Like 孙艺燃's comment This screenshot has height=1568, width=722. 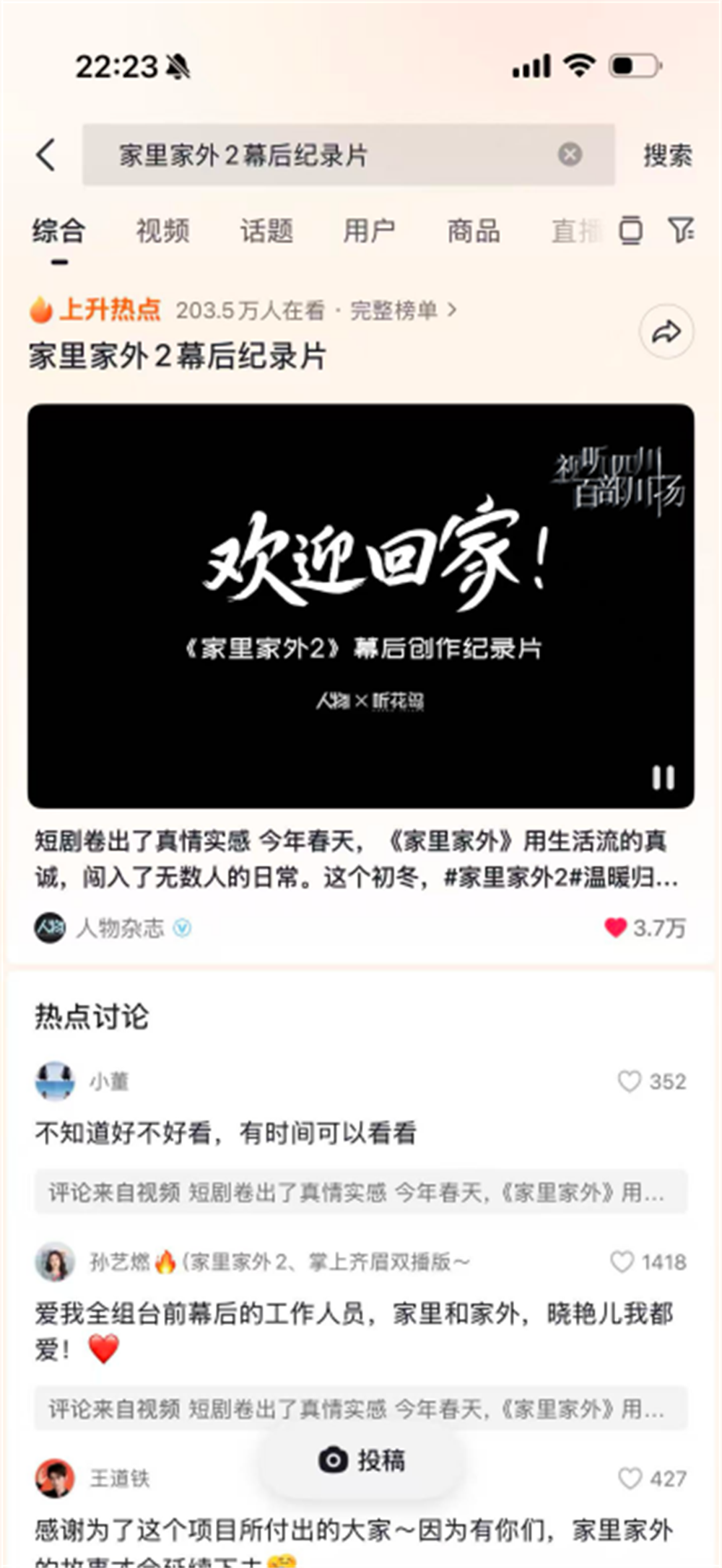click(x=622, y=1261)
